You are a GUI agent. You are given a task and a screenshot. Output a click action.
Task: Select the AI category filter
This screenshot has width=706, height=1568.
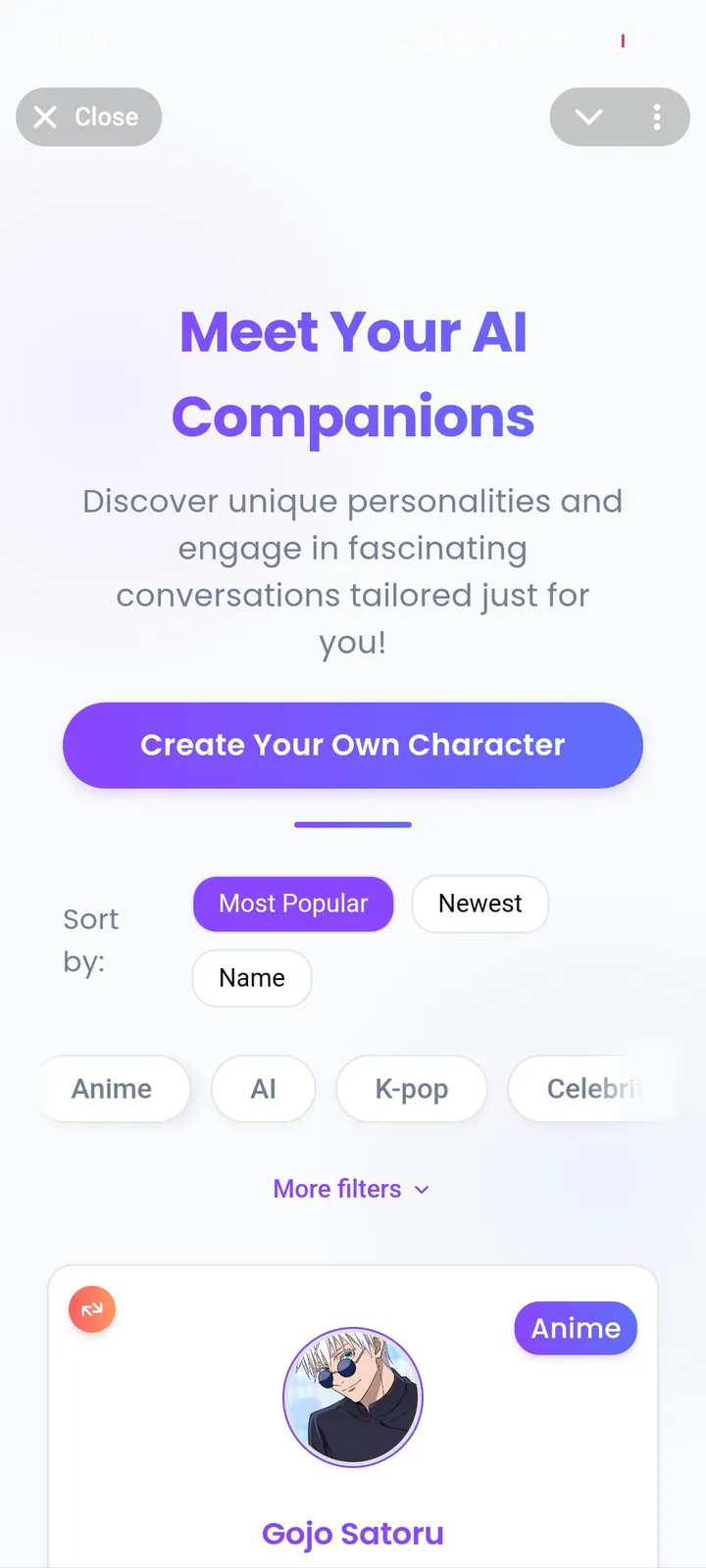[x=263, y=1088]
